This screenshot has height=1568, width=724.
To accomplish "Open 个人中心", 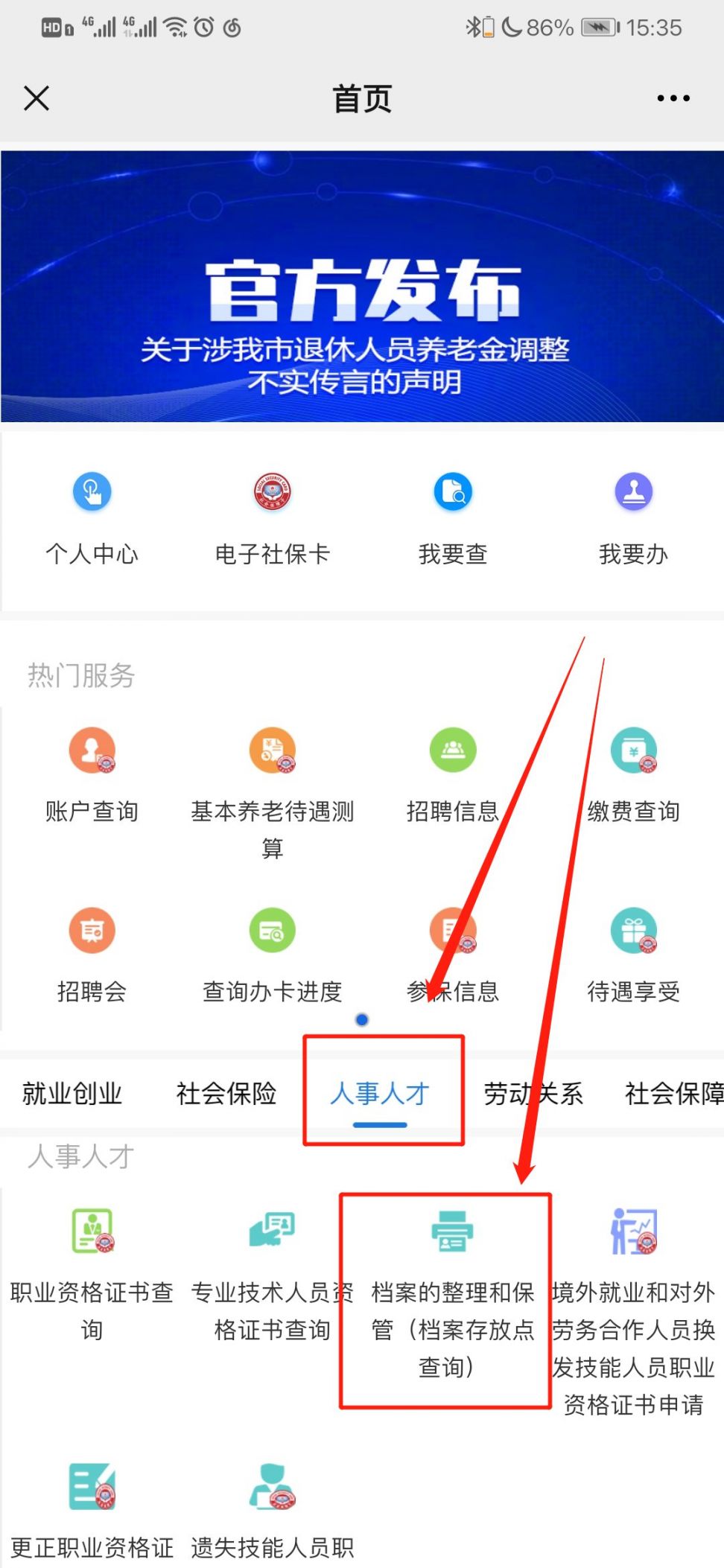I will (92, 514).
